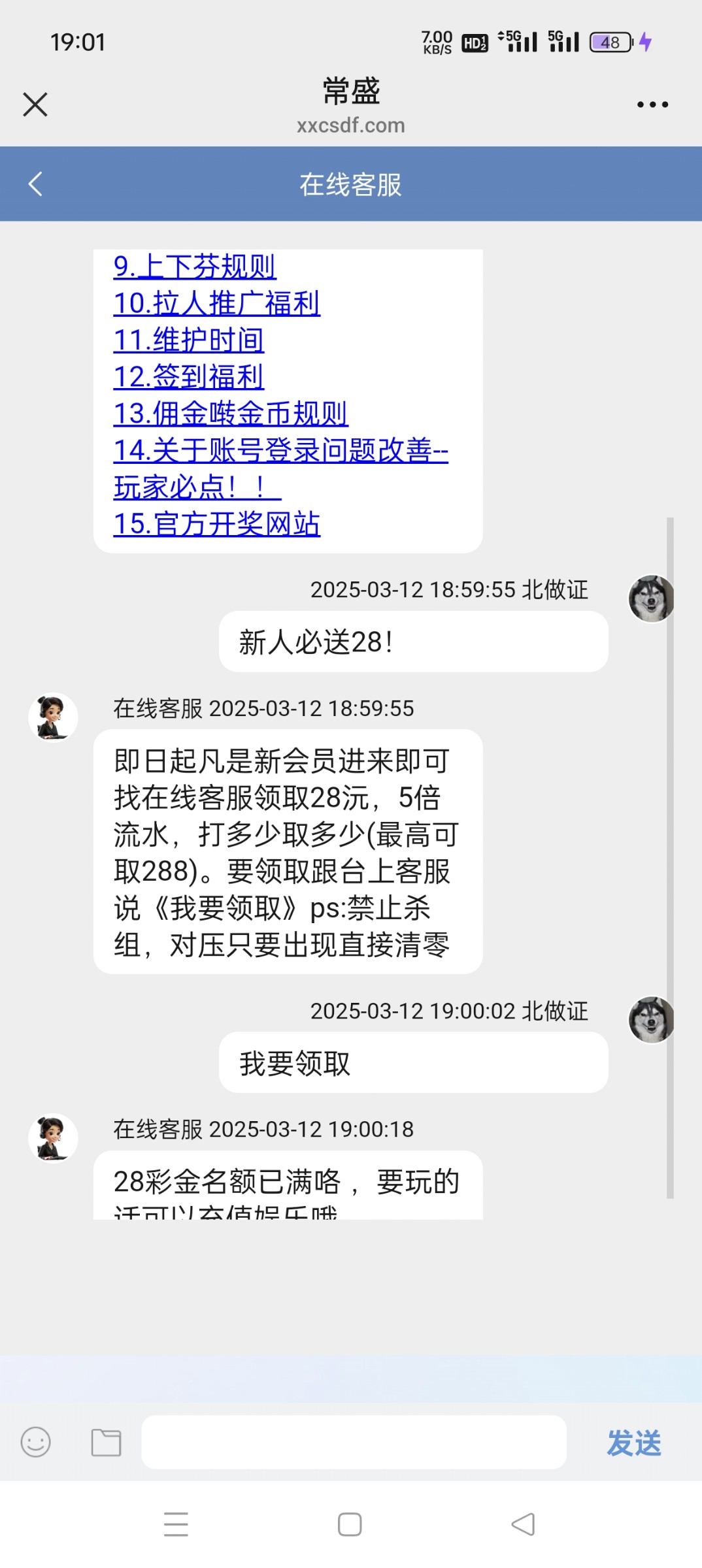Go to the system home screen
Screen dimensions: 702x1568
(350, 1524)
